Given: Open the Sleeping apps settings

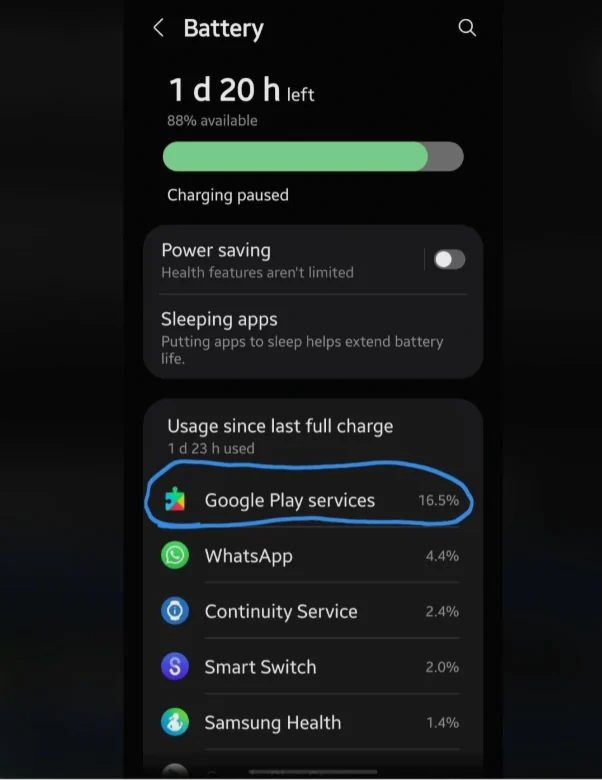Looking at the screenshot, I should [x=300, y=337].
